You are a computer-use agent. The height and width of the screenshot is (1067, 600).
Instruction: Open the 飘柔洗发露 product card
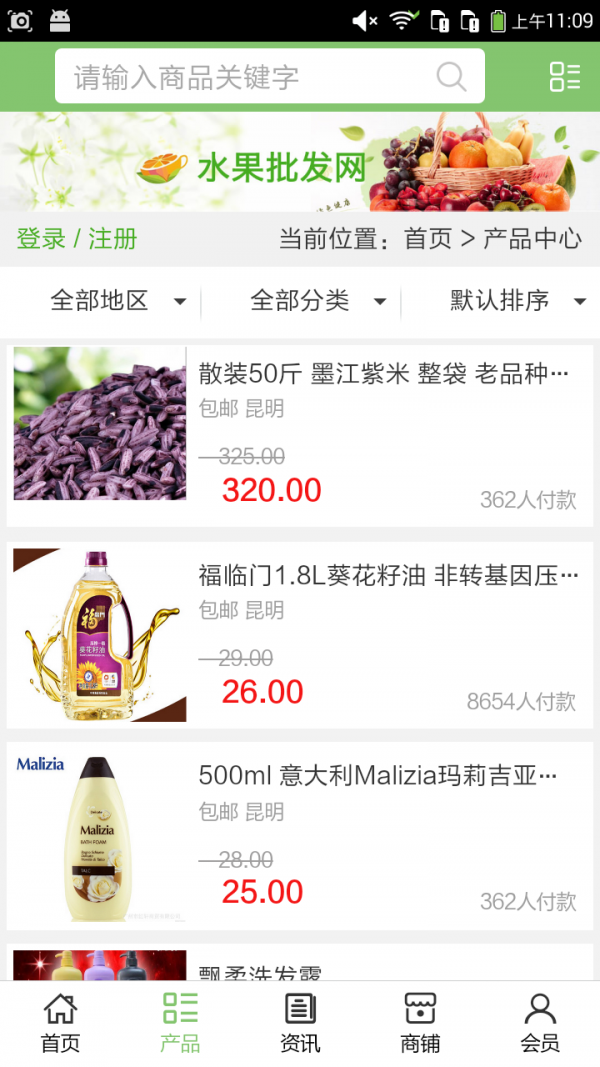point(300,964)
